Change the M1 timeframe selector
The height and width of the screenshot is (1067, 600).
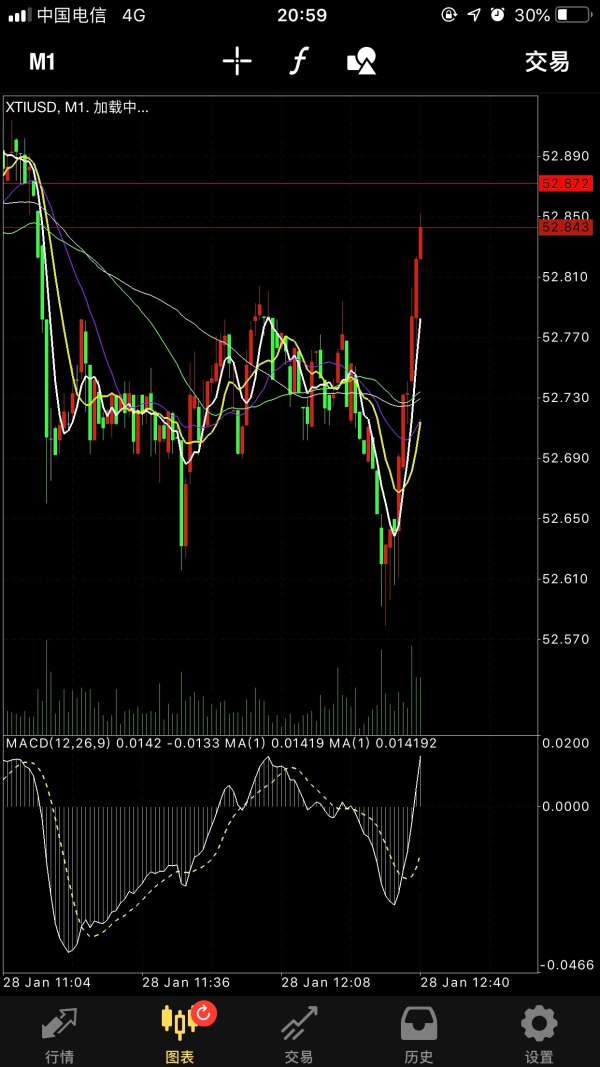point(42,62)
